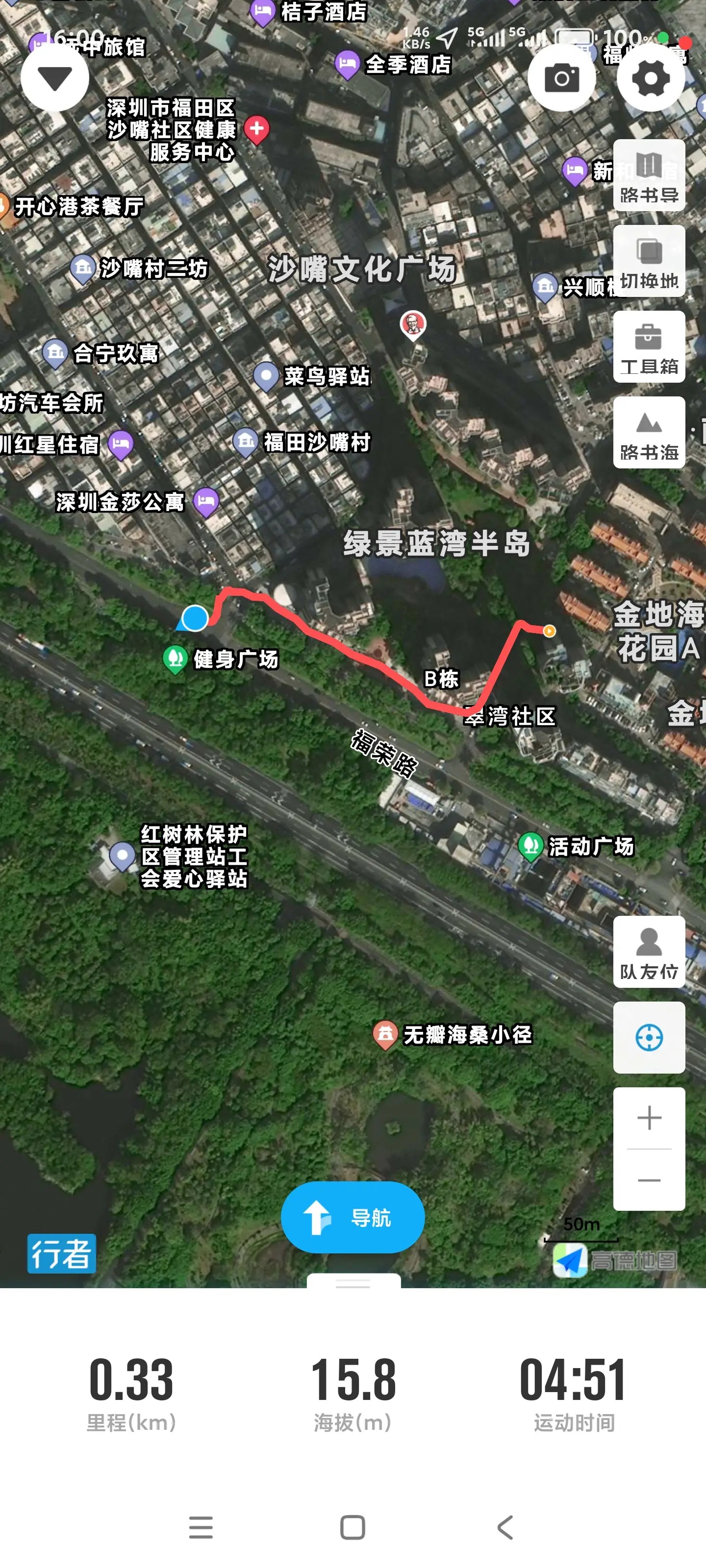
Task: Zoom in on the map
Action: 649,1118
